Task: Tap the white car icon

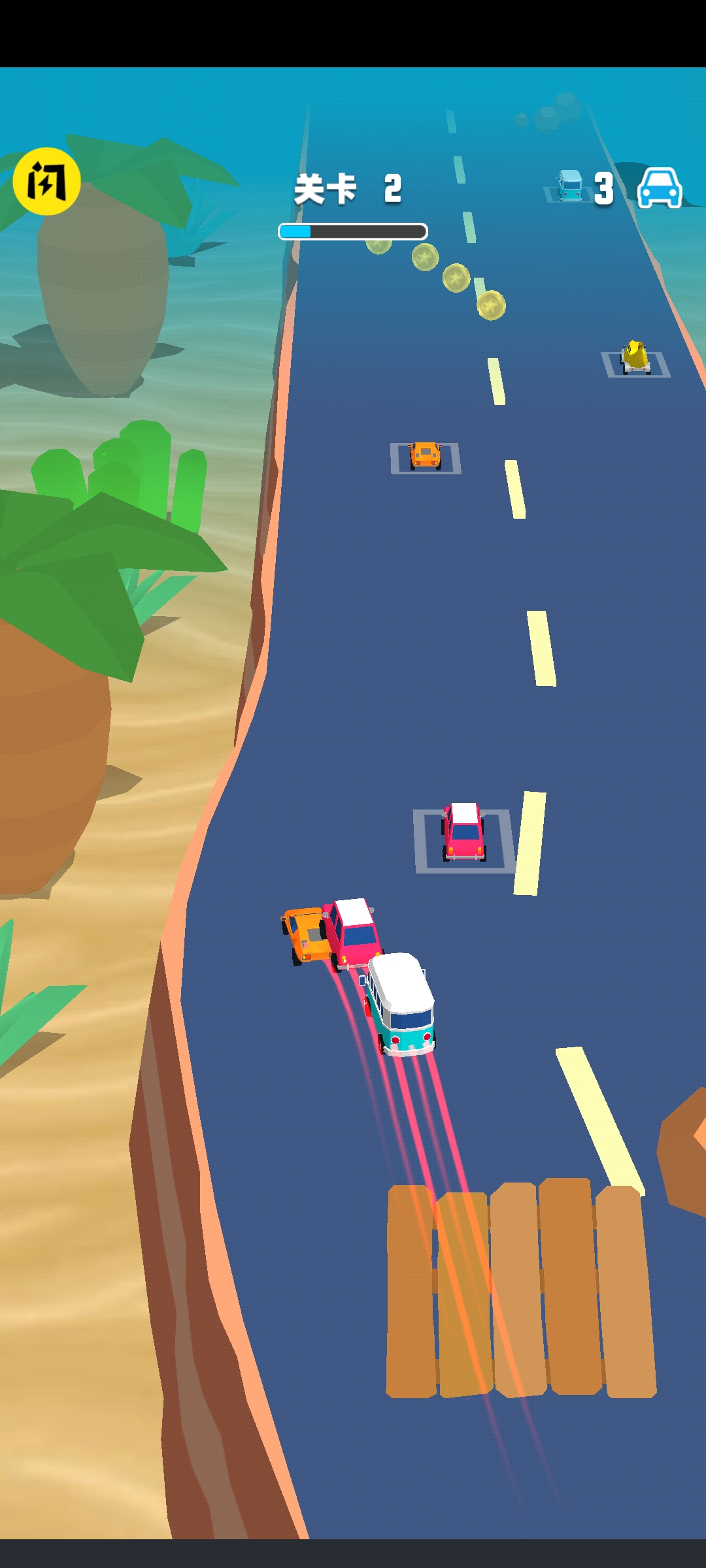Action: tap(660, 188)
